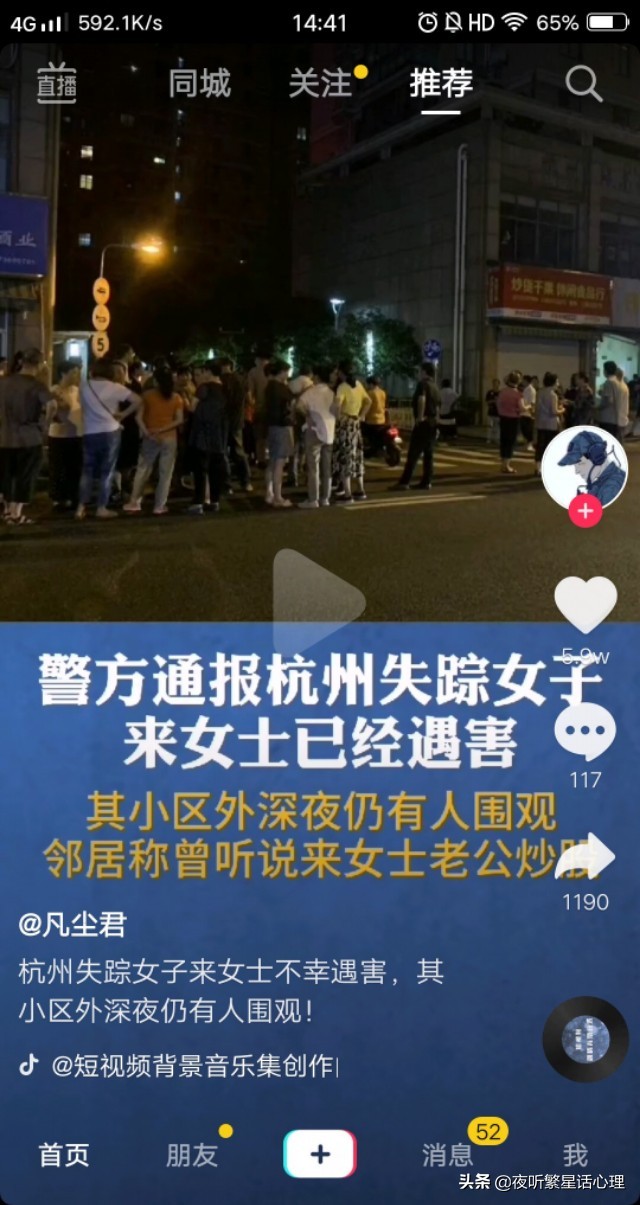Open the comments bubble showing 117
The image size is (640, 1205).
point(585,733)
